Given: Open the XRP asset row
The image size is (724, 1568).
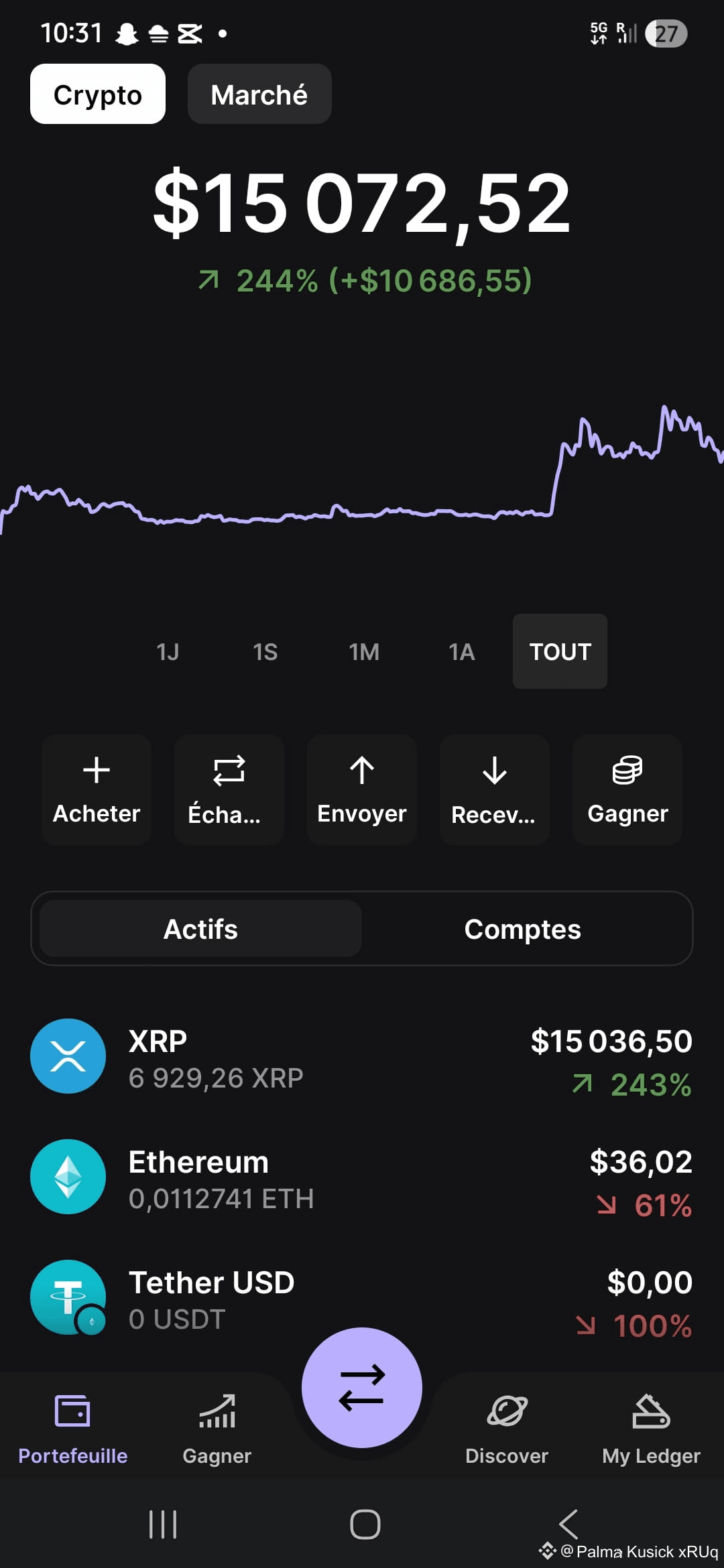Looking at the screenshot, I should point(362,1057).
